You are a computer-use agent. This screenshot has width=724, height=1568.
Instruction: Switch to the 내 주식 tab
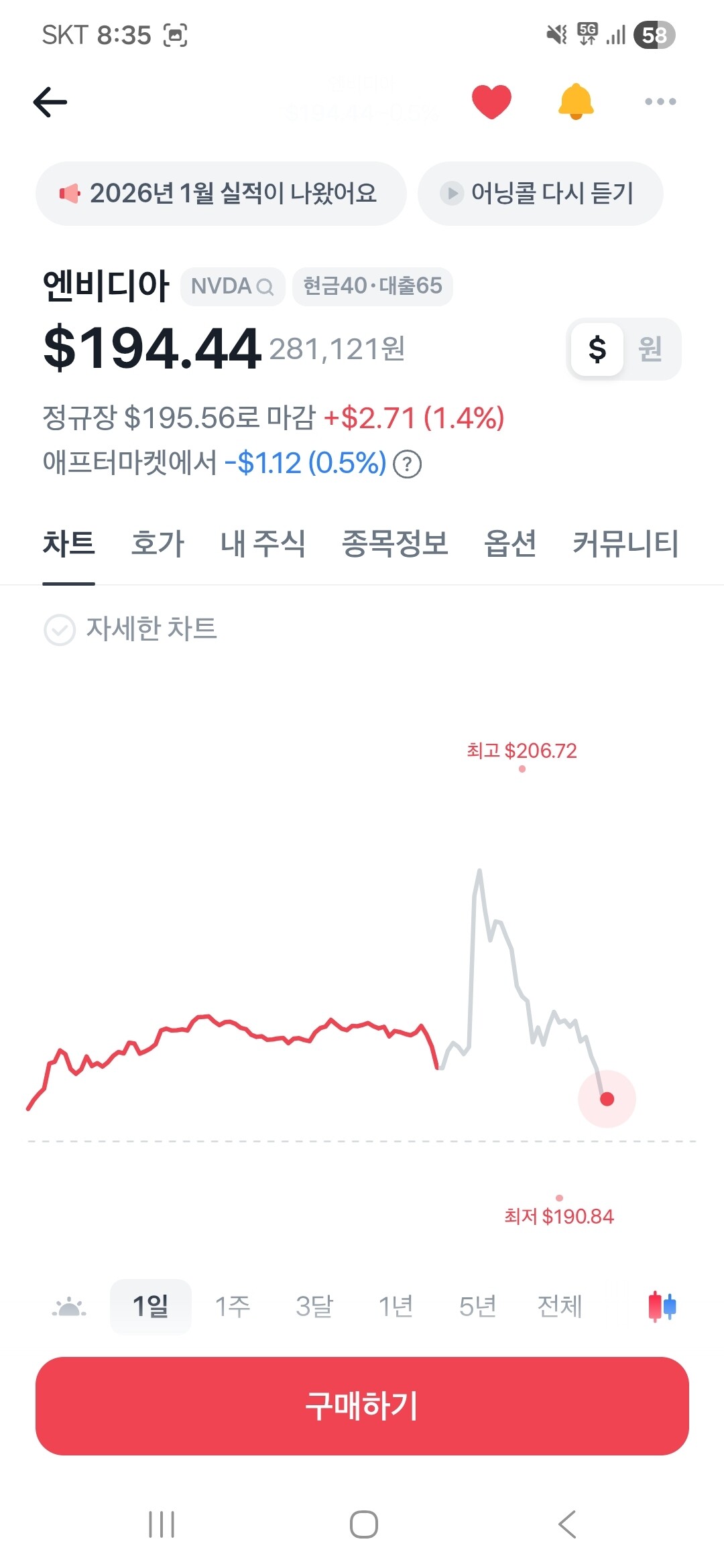pos(263,543)
